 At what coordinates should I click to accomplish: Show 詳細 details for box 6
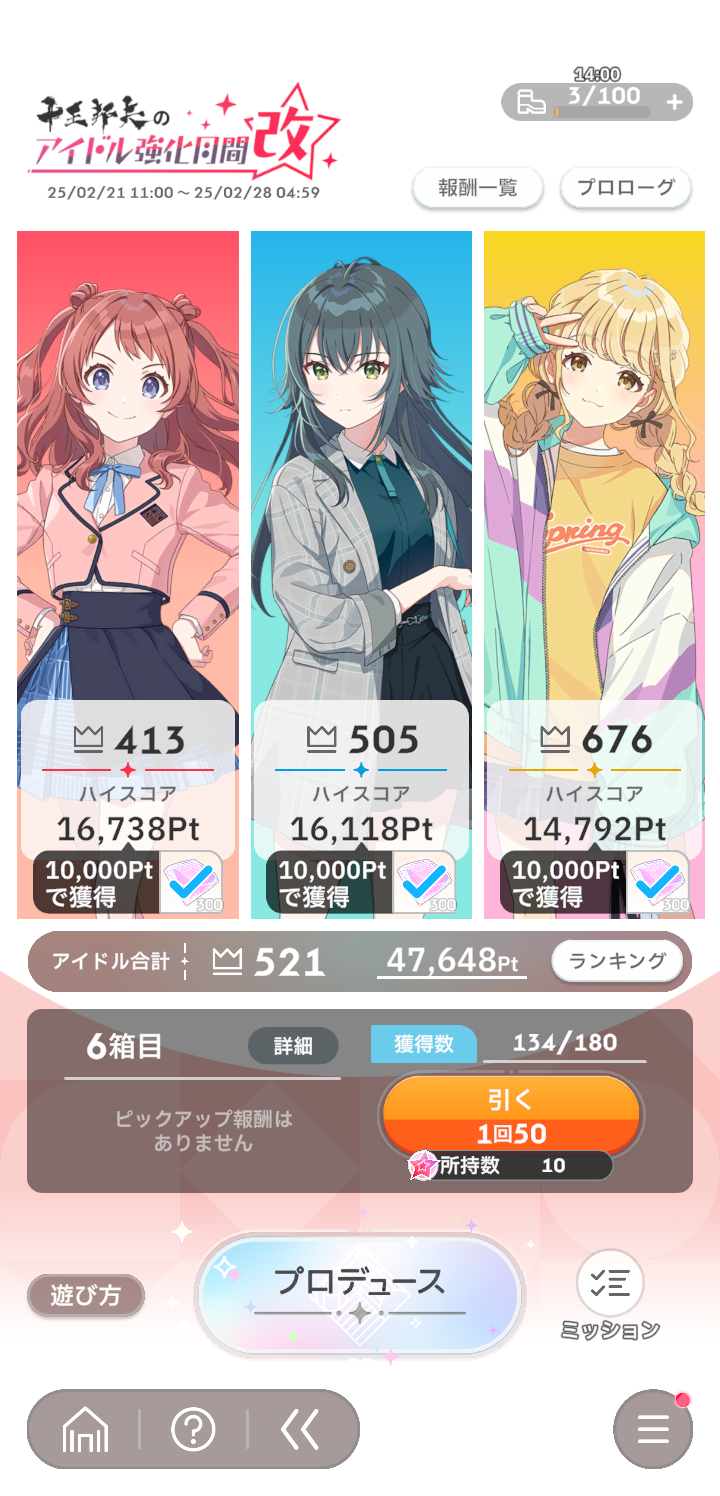293,1046
